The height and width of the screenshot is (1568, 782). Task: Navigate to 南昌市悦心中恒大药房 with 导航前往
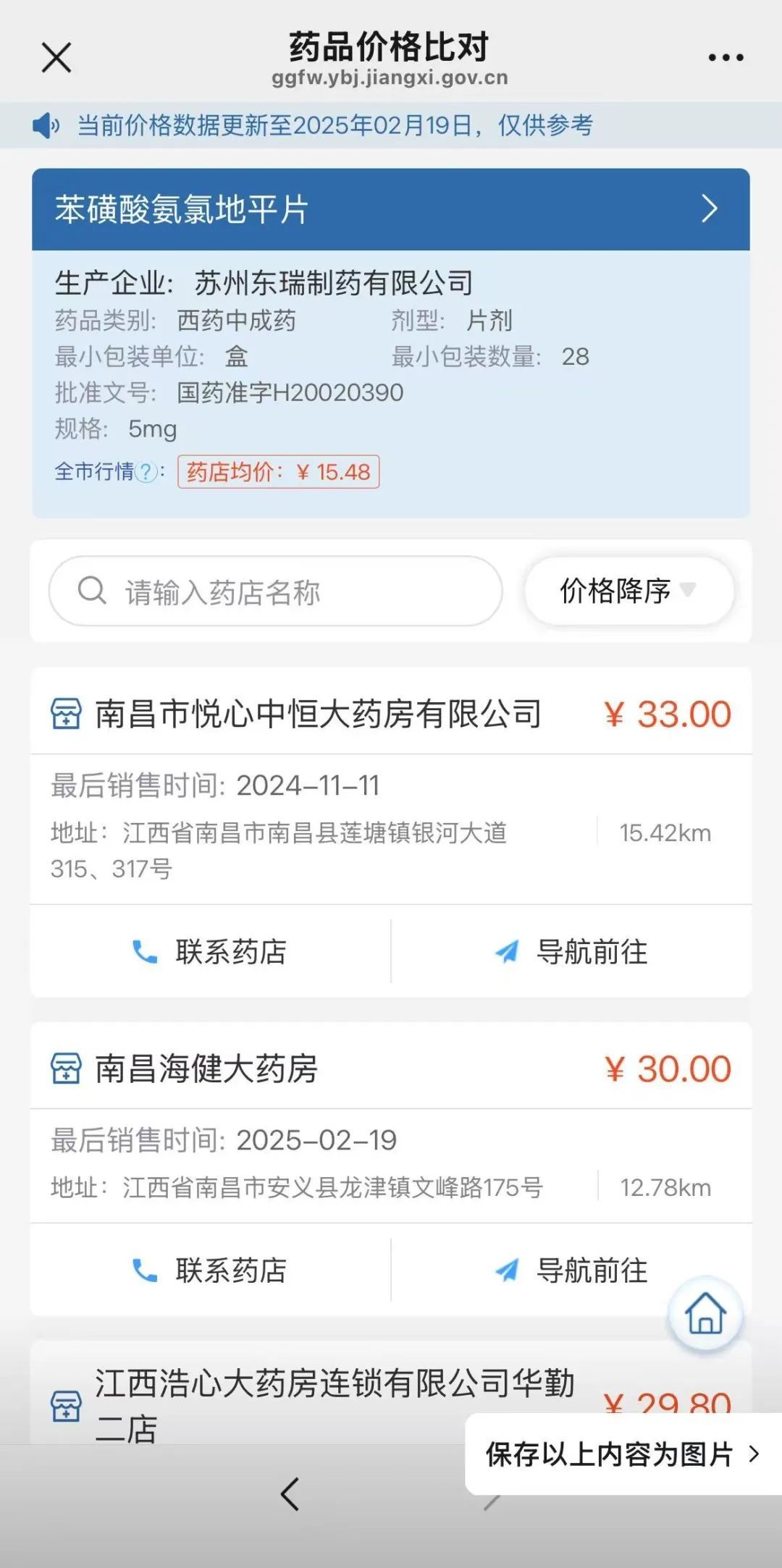tap(572, 952)
